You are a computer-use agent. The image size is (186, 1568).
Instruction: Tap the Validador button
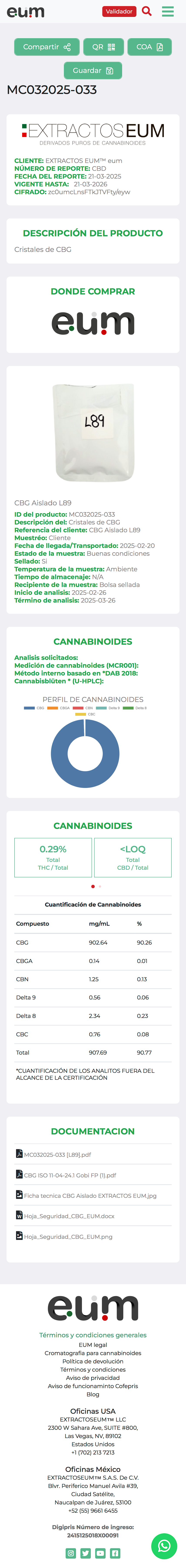(119, 12)
